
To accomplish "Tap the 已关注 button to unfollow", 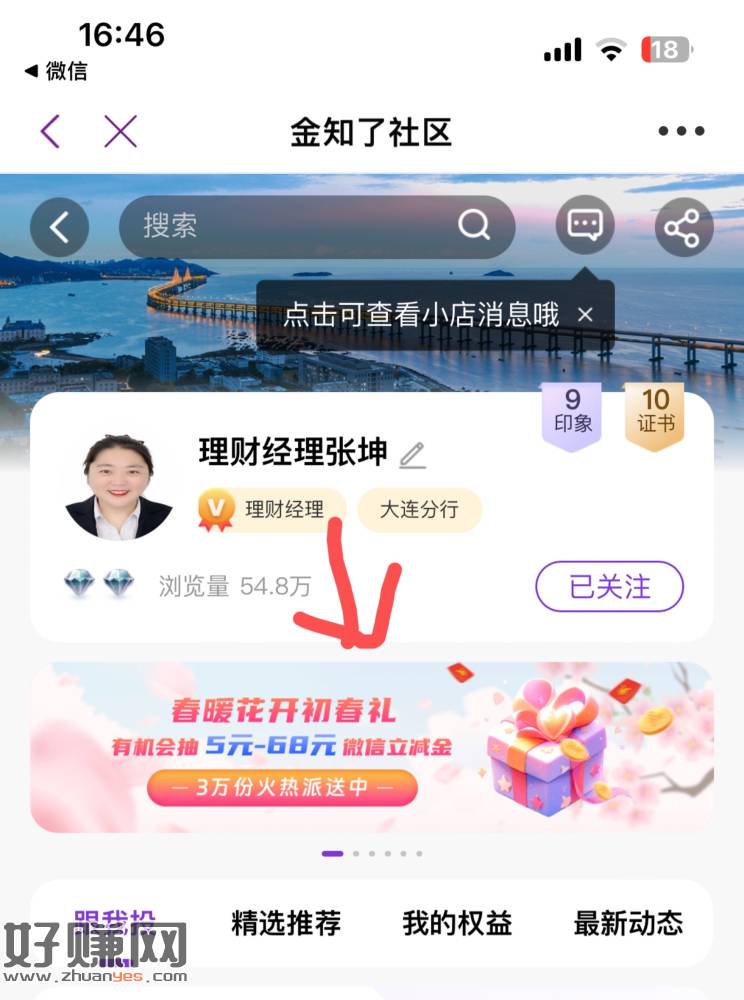I will (x=610, y=586).
